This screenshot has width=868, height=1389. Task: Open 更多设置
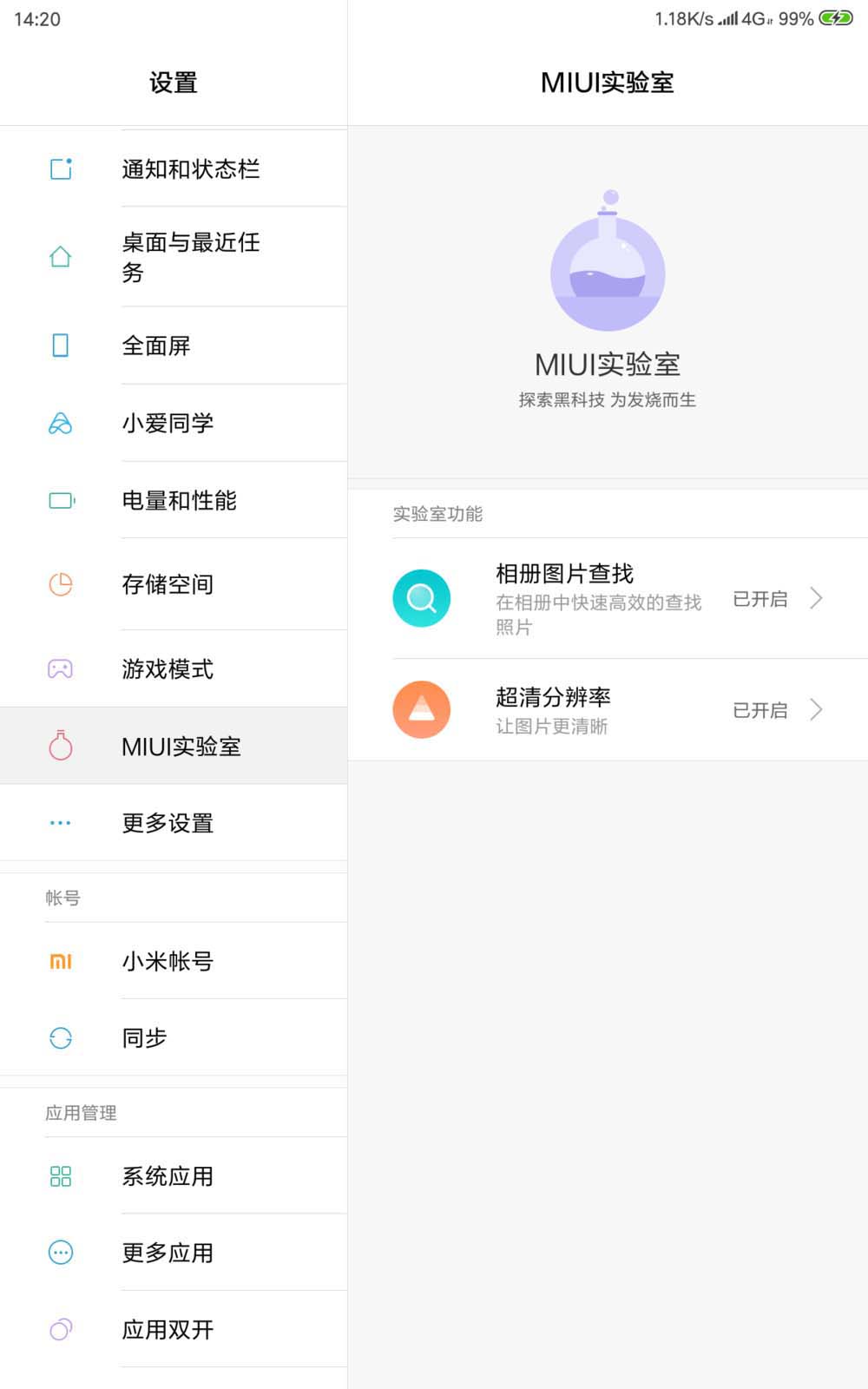tap(174, 822)
